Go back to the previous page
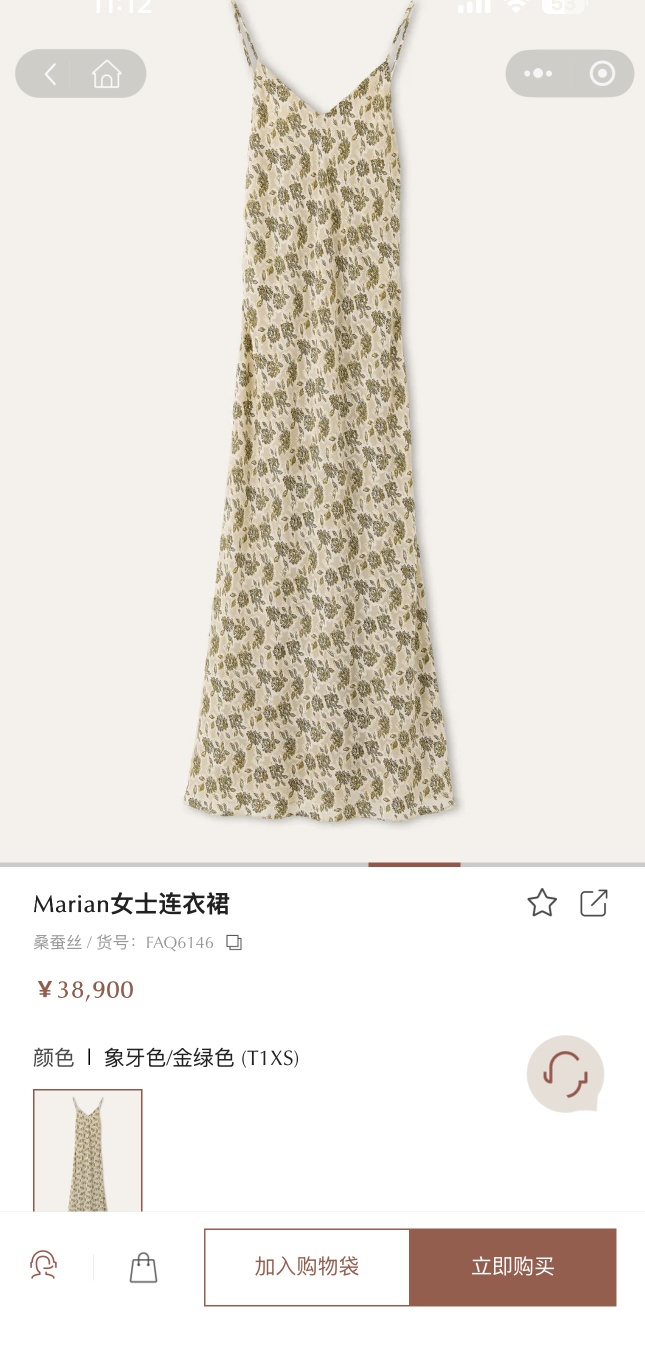645x1357 pixels. (x=50, y=73)
